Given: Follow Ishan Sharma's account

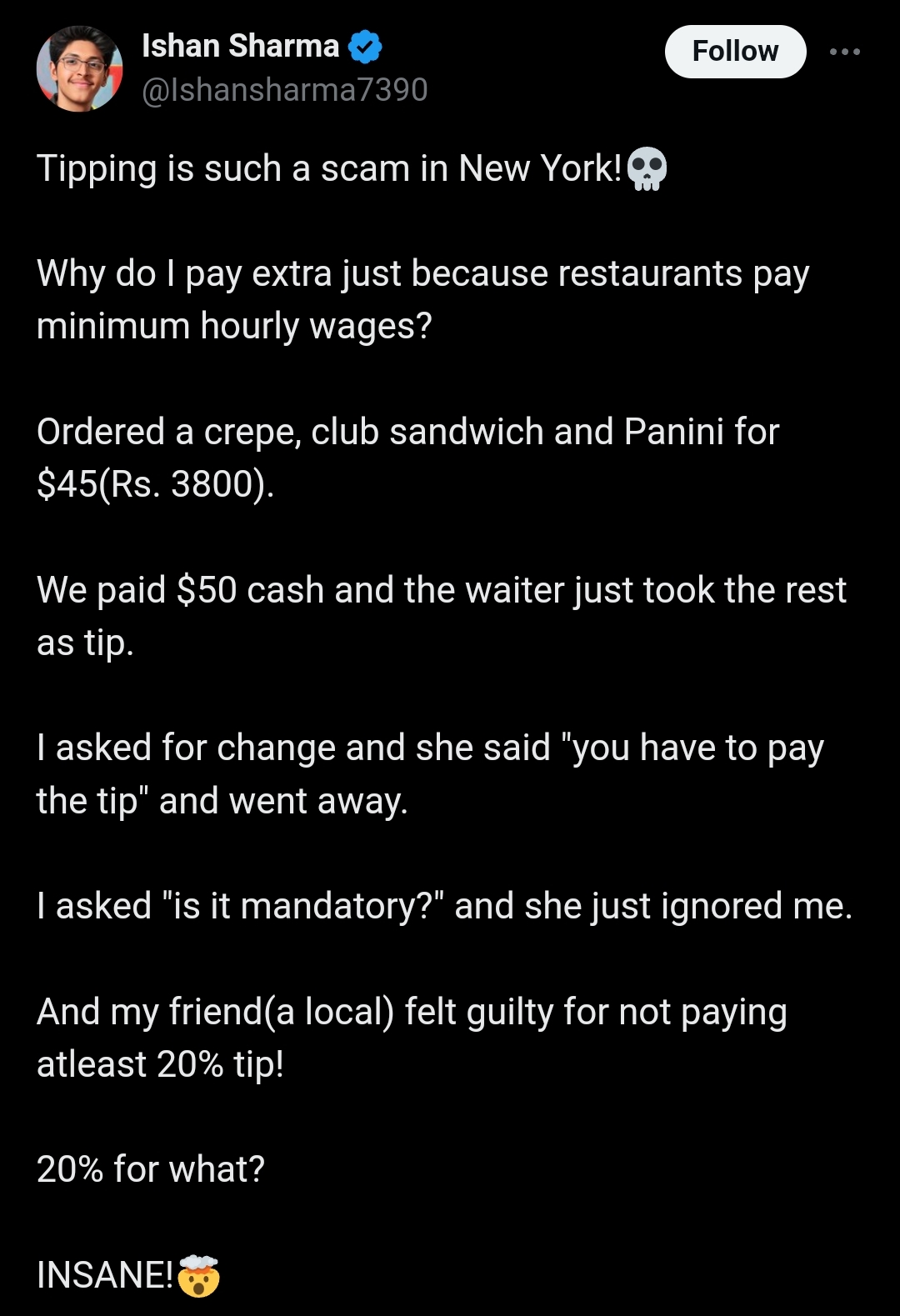Looking at the screenshot, I should (735, 52).
